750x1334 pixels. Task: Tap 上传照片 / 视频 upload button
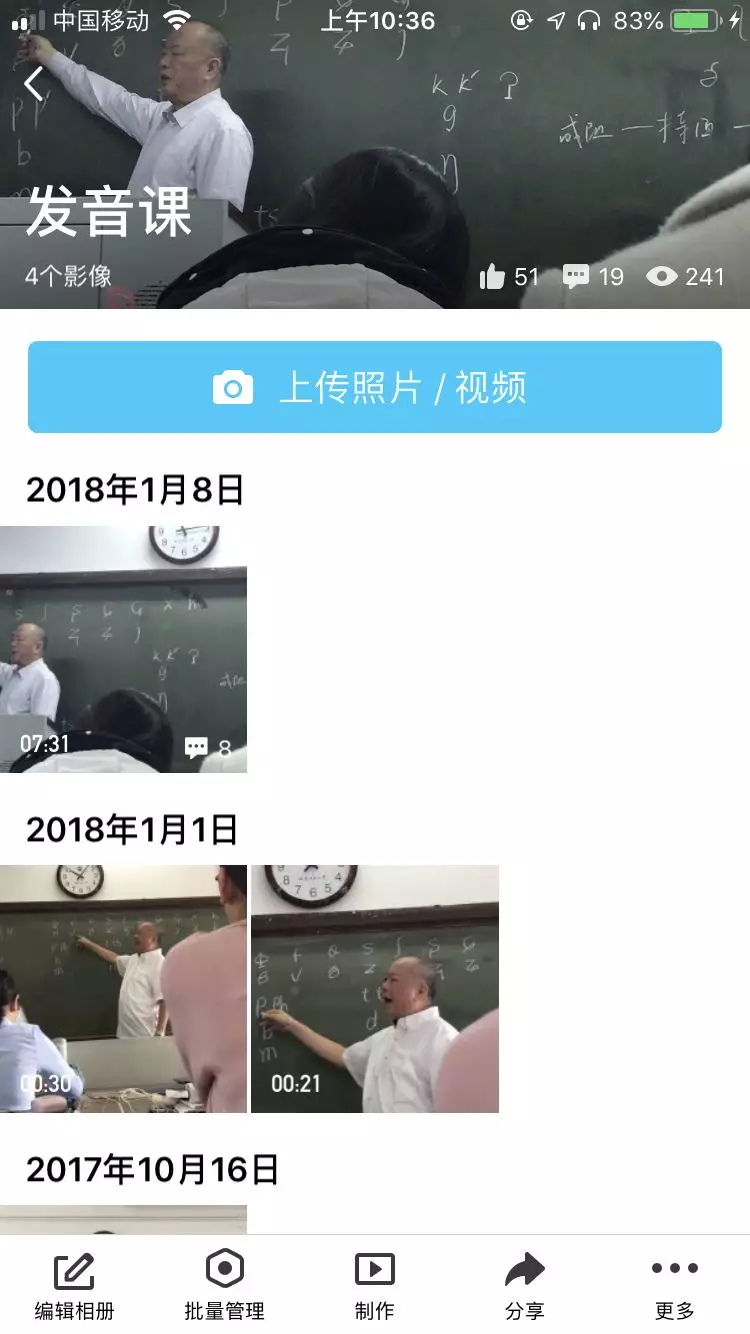coord(375,387)
